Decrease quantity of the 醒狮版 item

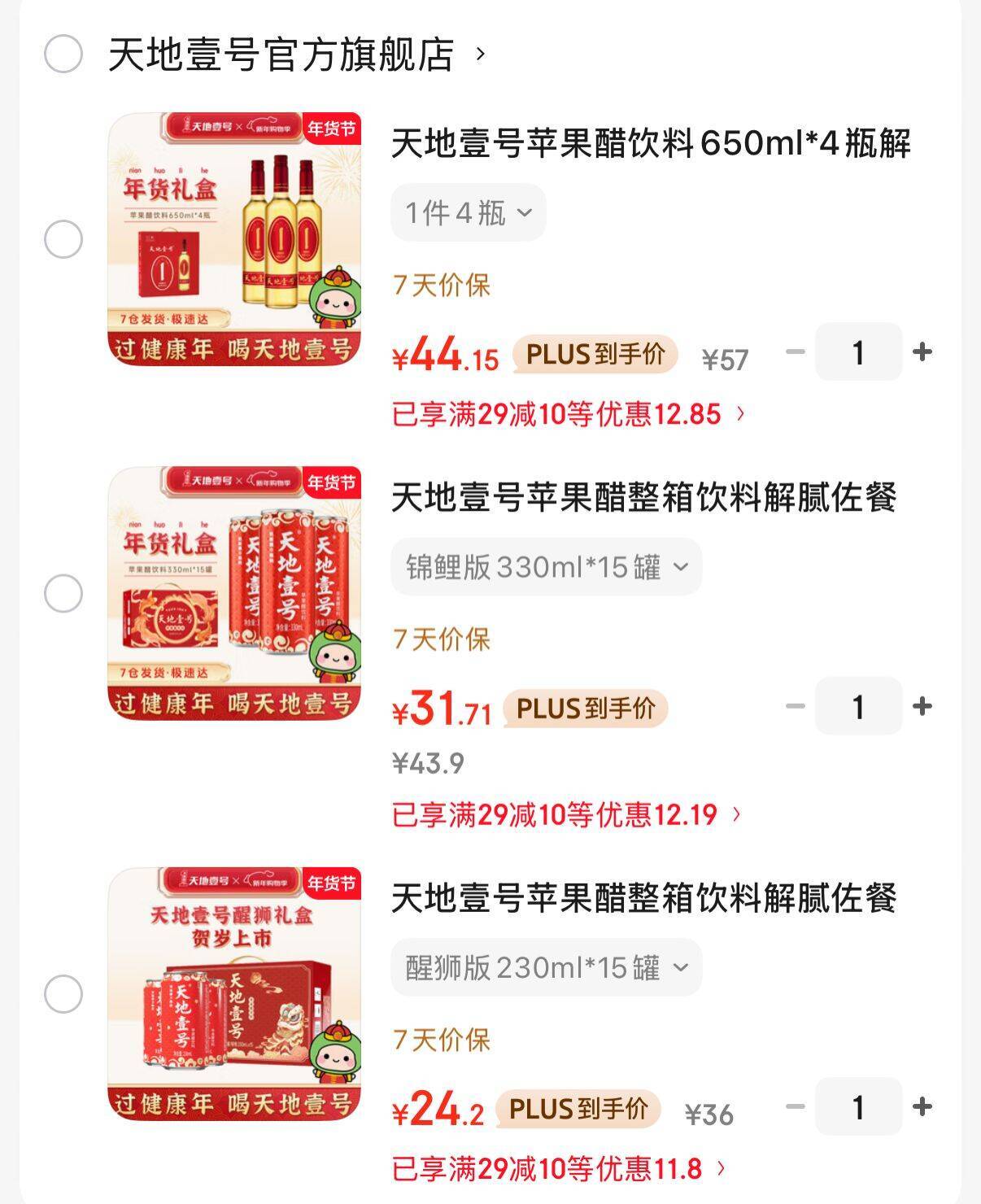[795, 1106]
